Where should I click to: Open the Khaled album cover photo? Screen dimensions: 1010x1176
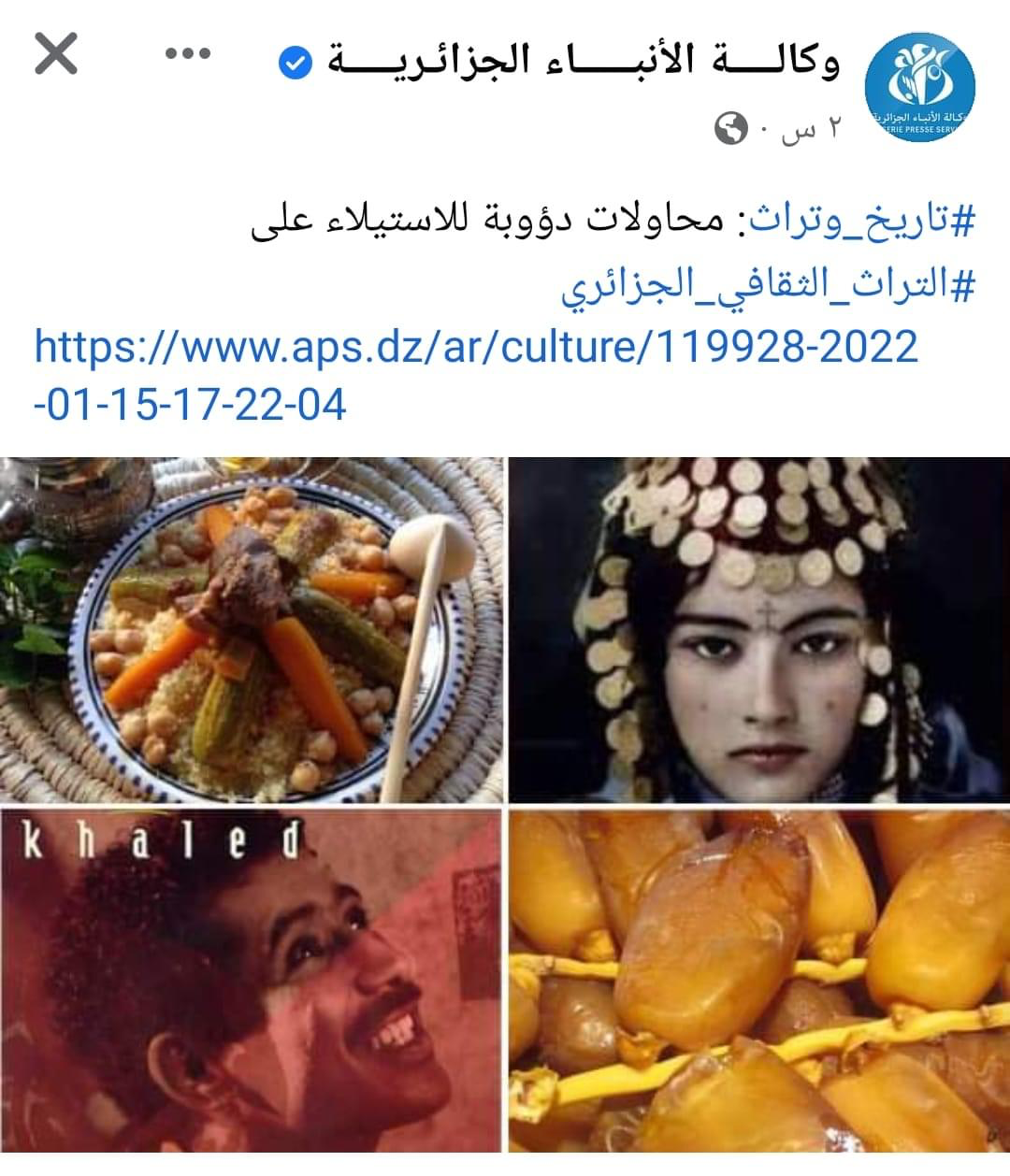252,980
